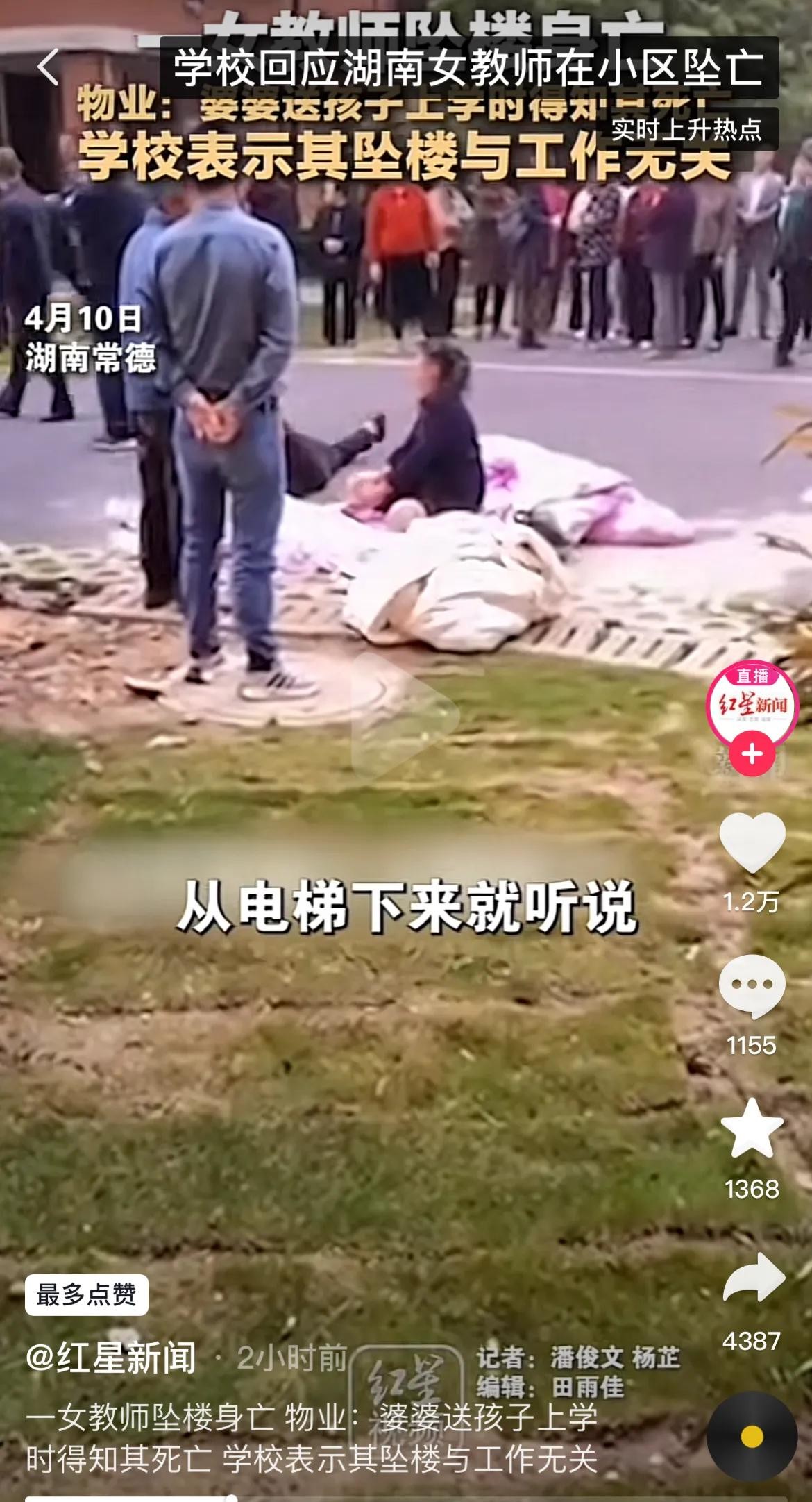The height and width of the screenshot is (1502, 812).
Task: Open the comments section
Action: coord(752,985)
